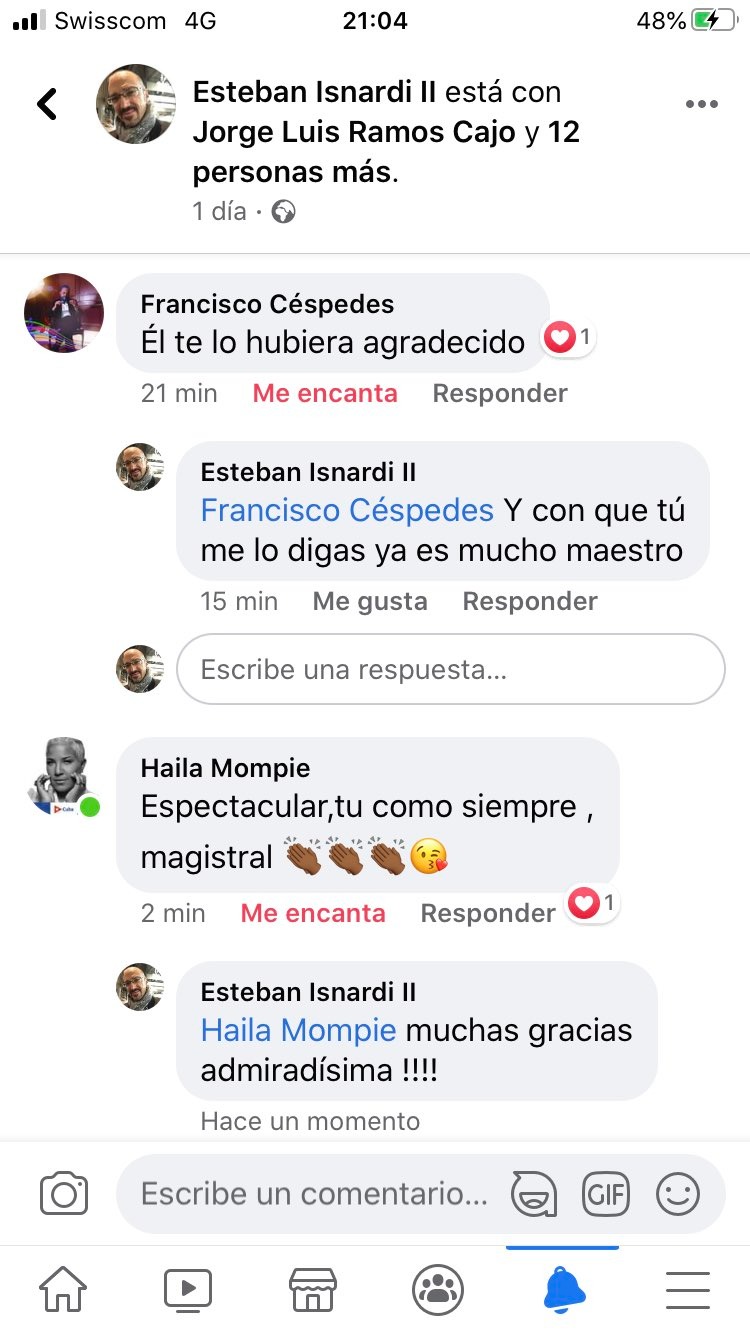
Task: Open the hamburger menu tab
Action: [x=688, y=1290]
